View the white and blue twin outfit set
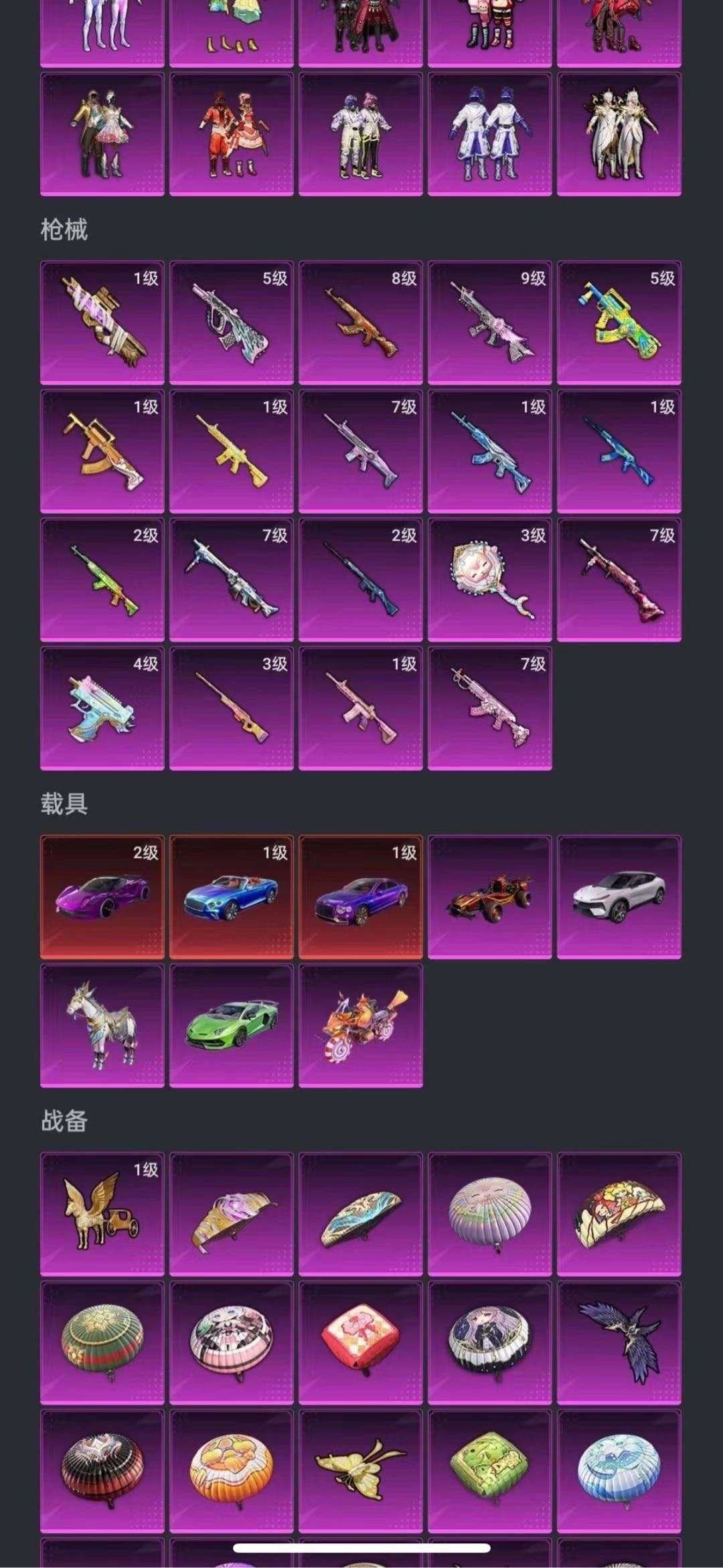723x1568 pixels. pos(490,134)
